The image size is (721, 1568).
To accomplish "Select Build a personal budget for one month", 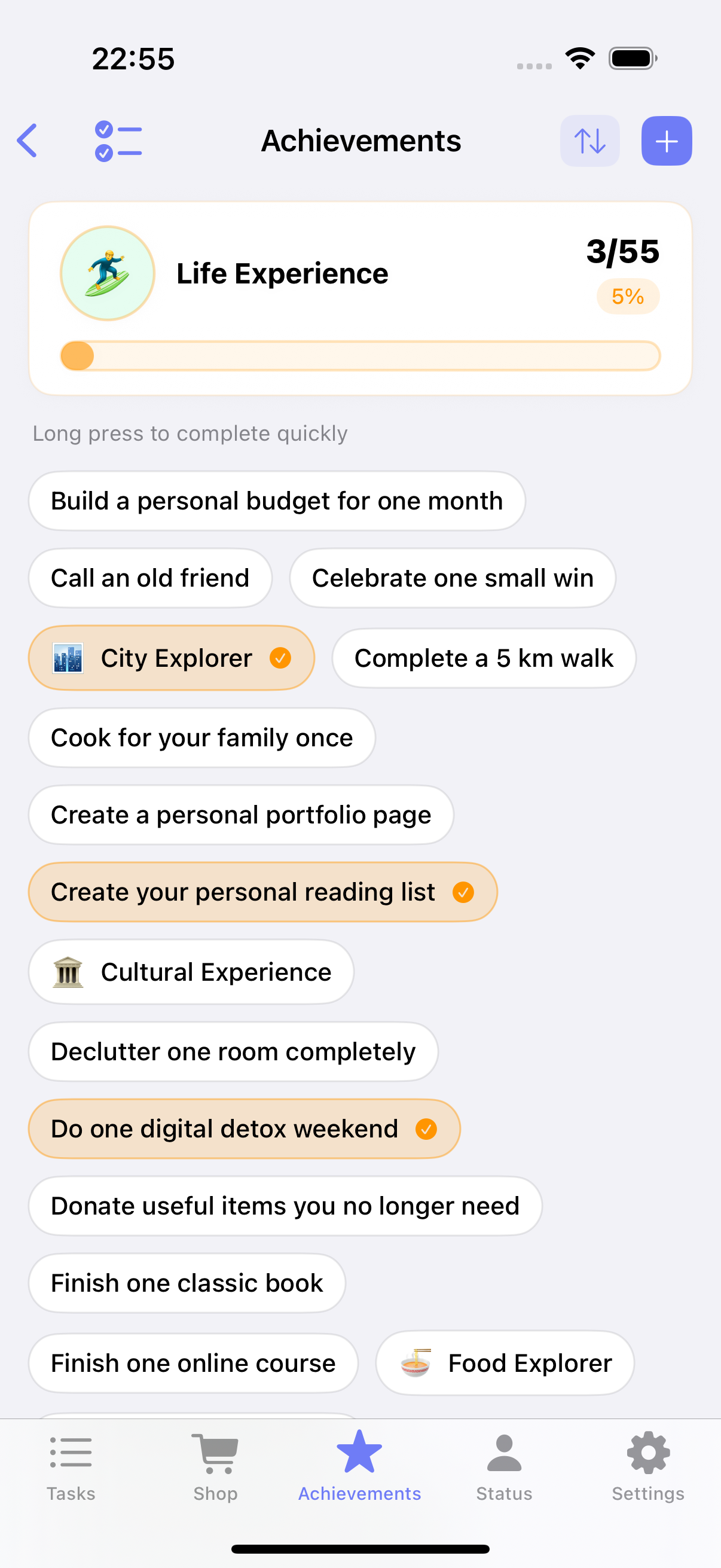I will [277, 501].
